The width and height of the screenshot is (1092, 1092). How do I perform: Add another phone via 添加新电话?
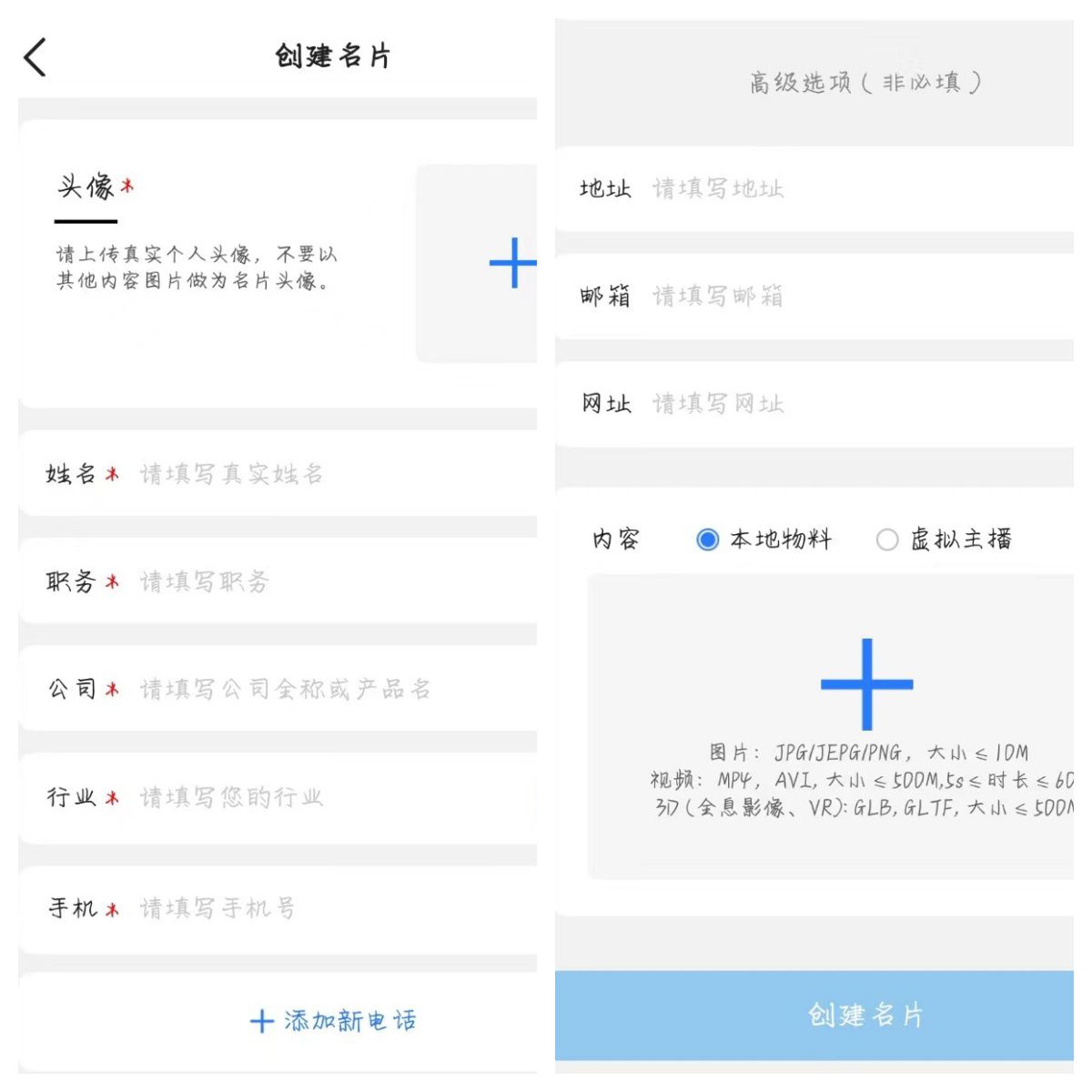point(333,1021)
